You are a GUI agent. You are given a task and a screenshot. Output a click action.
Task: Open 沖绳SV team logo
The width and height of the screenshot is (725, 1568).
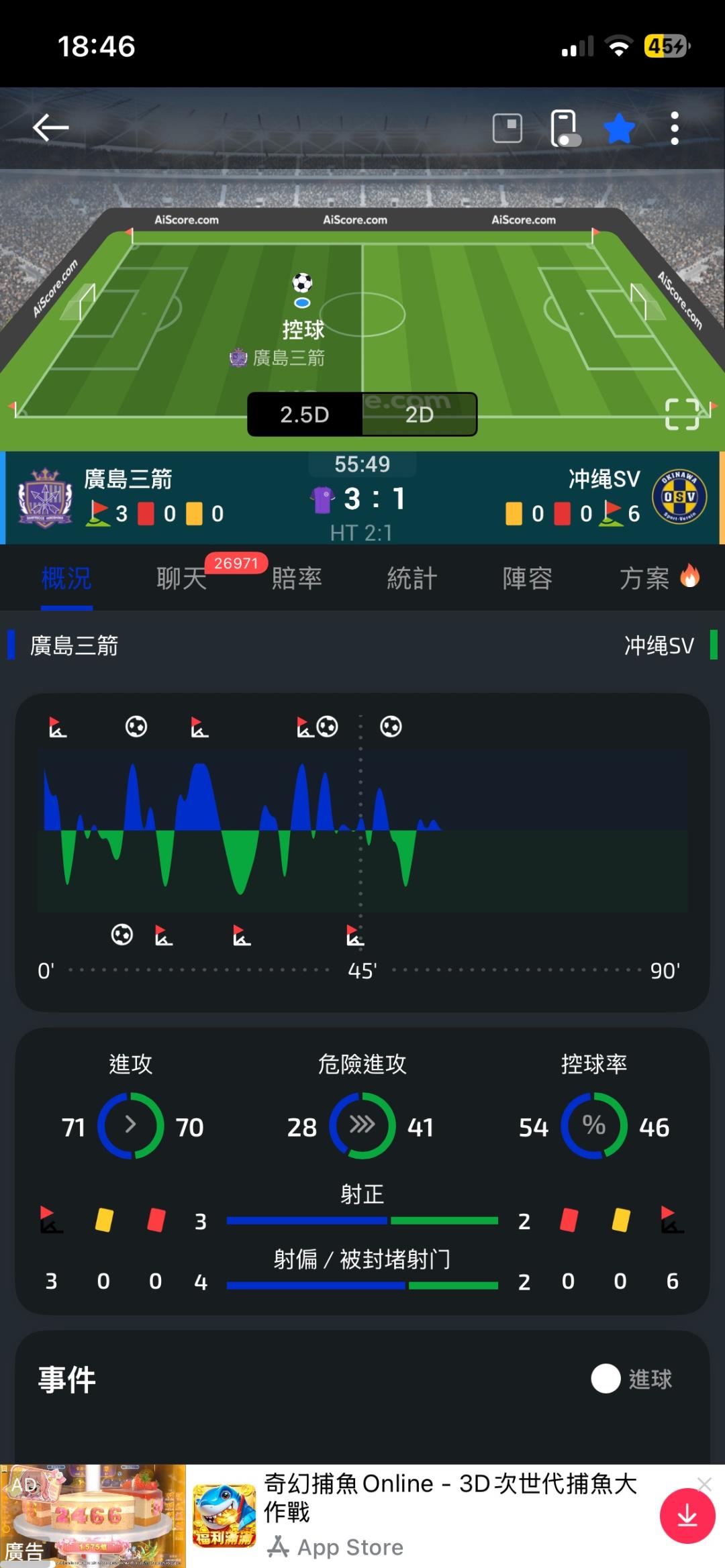[x=679, y=497]
